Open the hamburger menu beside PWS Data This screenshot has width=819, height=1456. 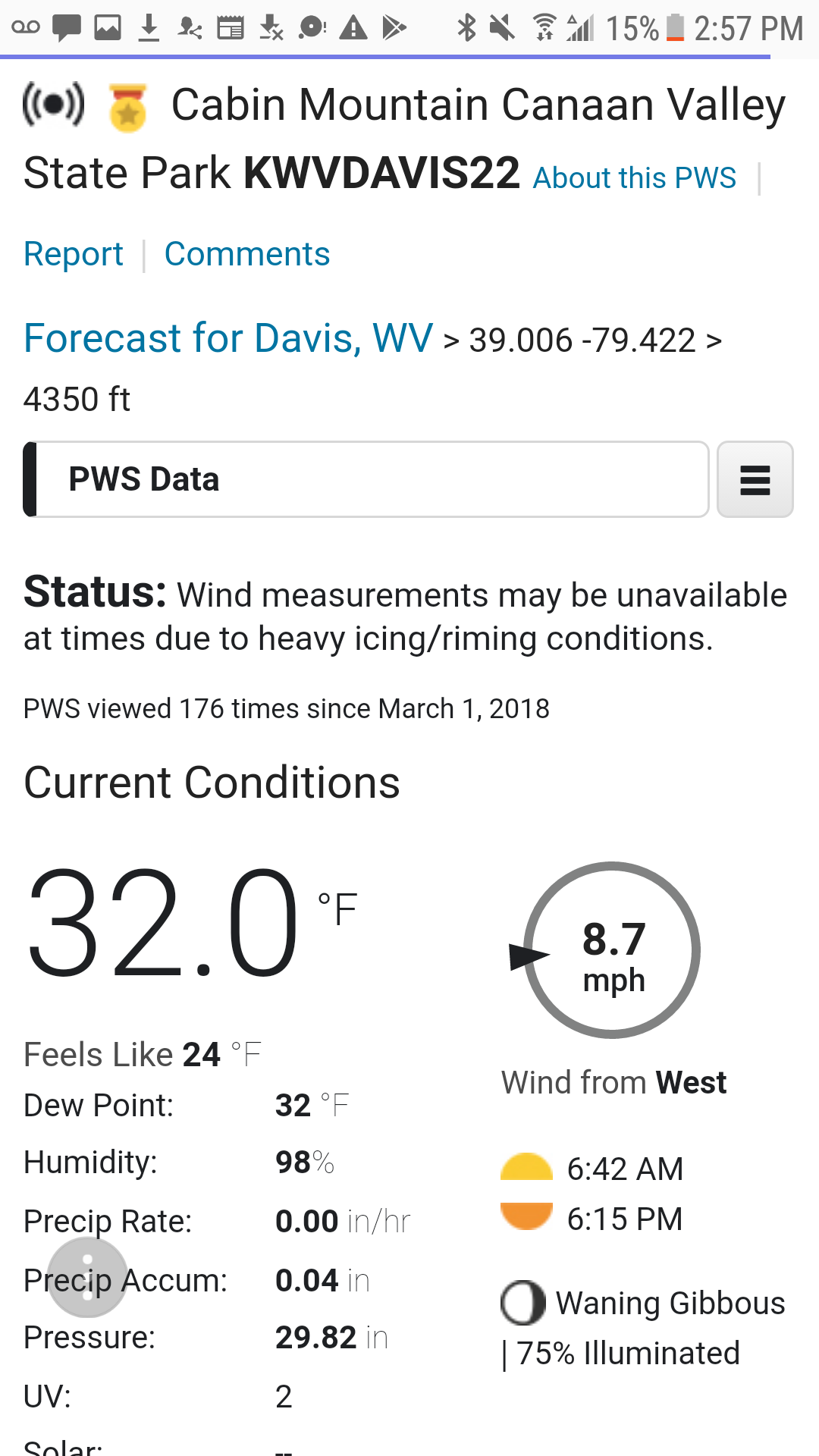[x=755, y=480]
